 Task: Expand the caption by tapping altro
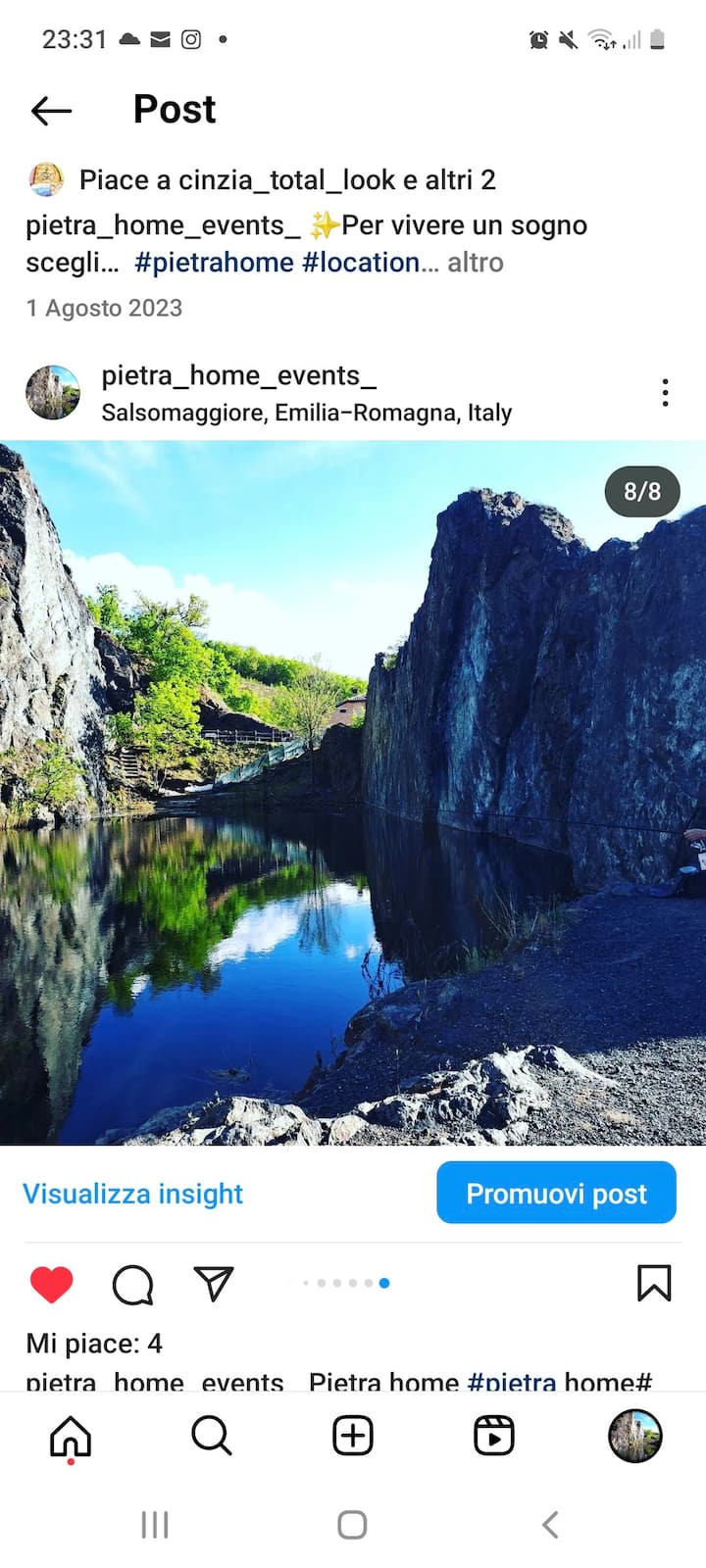pyautogui.click(x=476, y=263)
